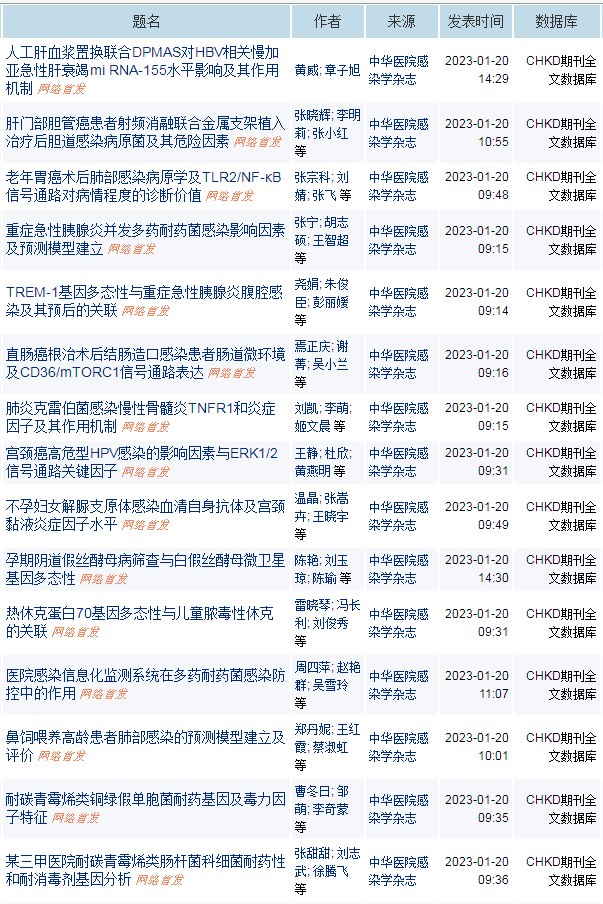
Task: Open the TREM-1基因多态性 article
Action: point(143,292)
